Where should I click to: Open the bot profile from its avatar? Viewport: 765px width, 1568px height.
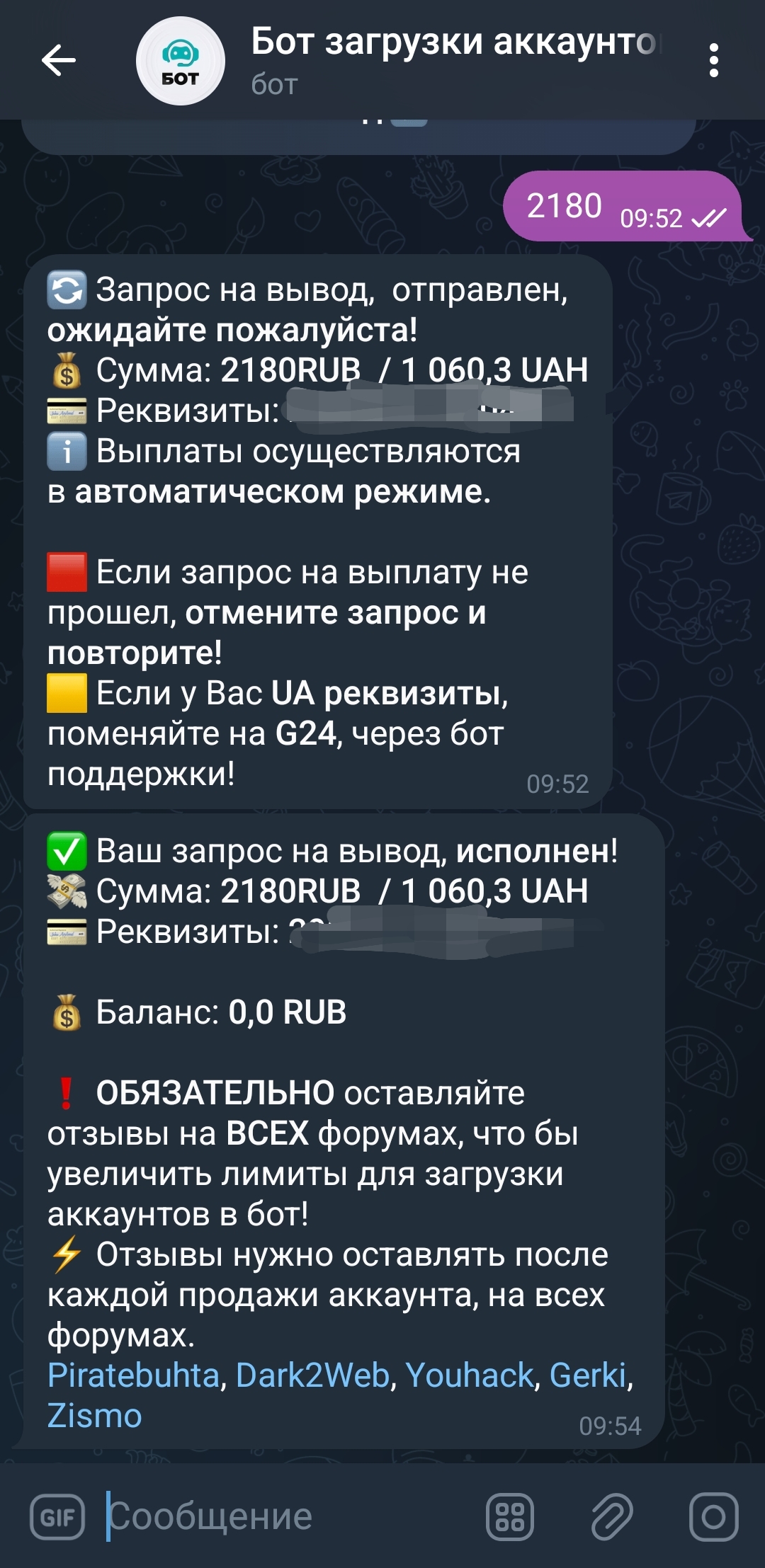point(180,62)
